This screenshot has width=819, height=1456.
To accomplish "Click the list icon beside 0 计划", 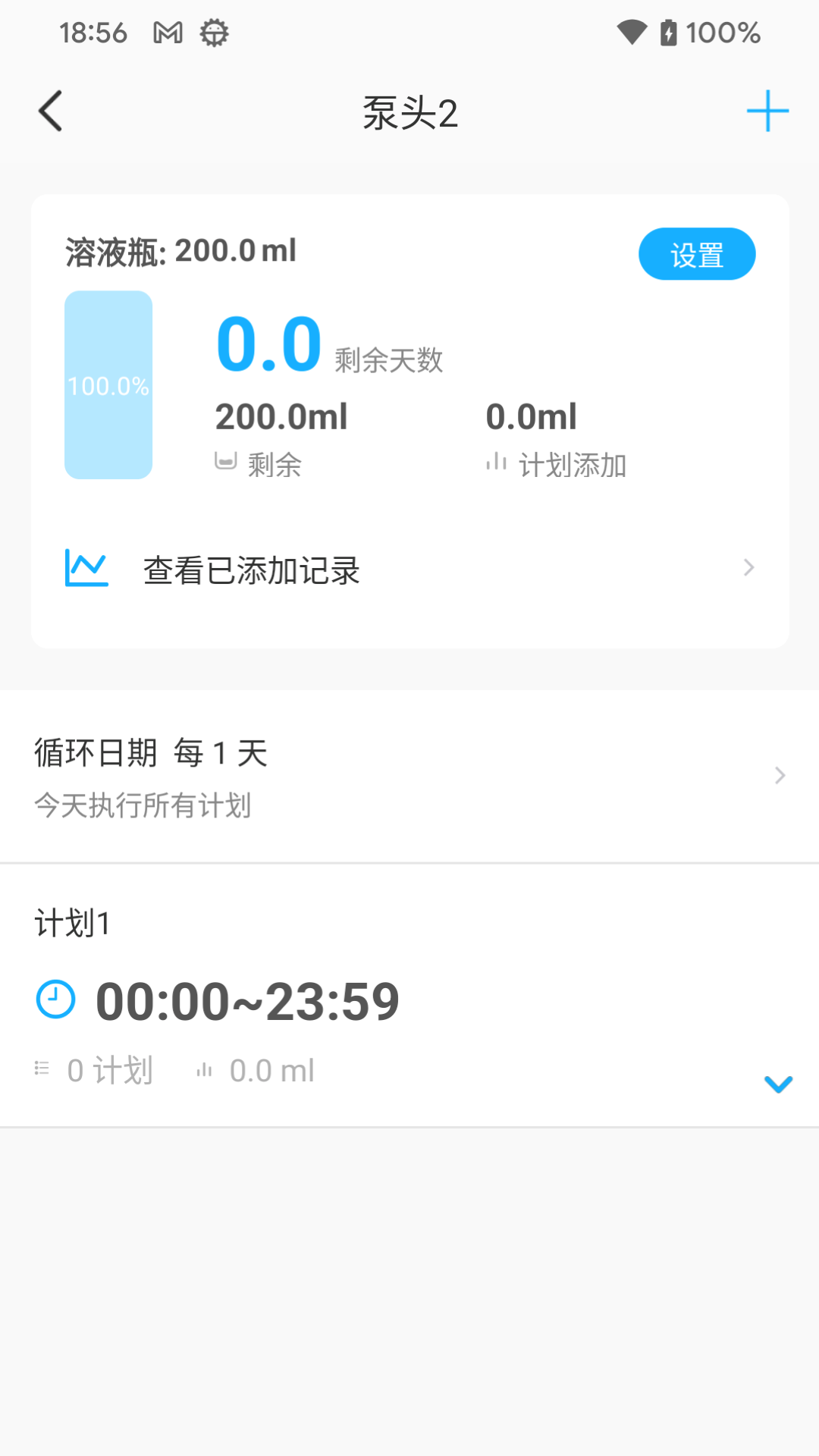I will 43,1068.
